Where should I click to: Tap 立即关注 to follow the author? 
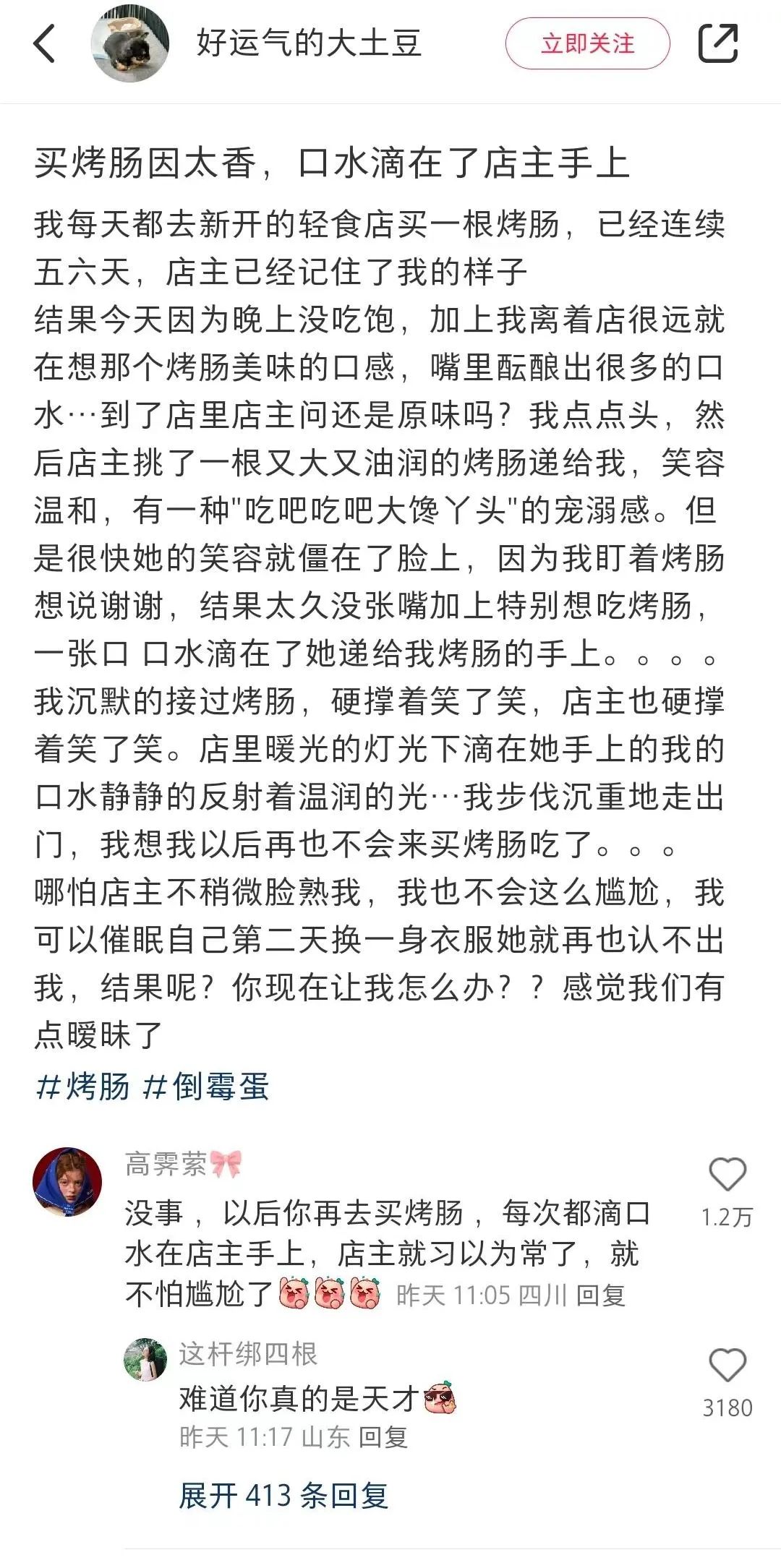587,44
